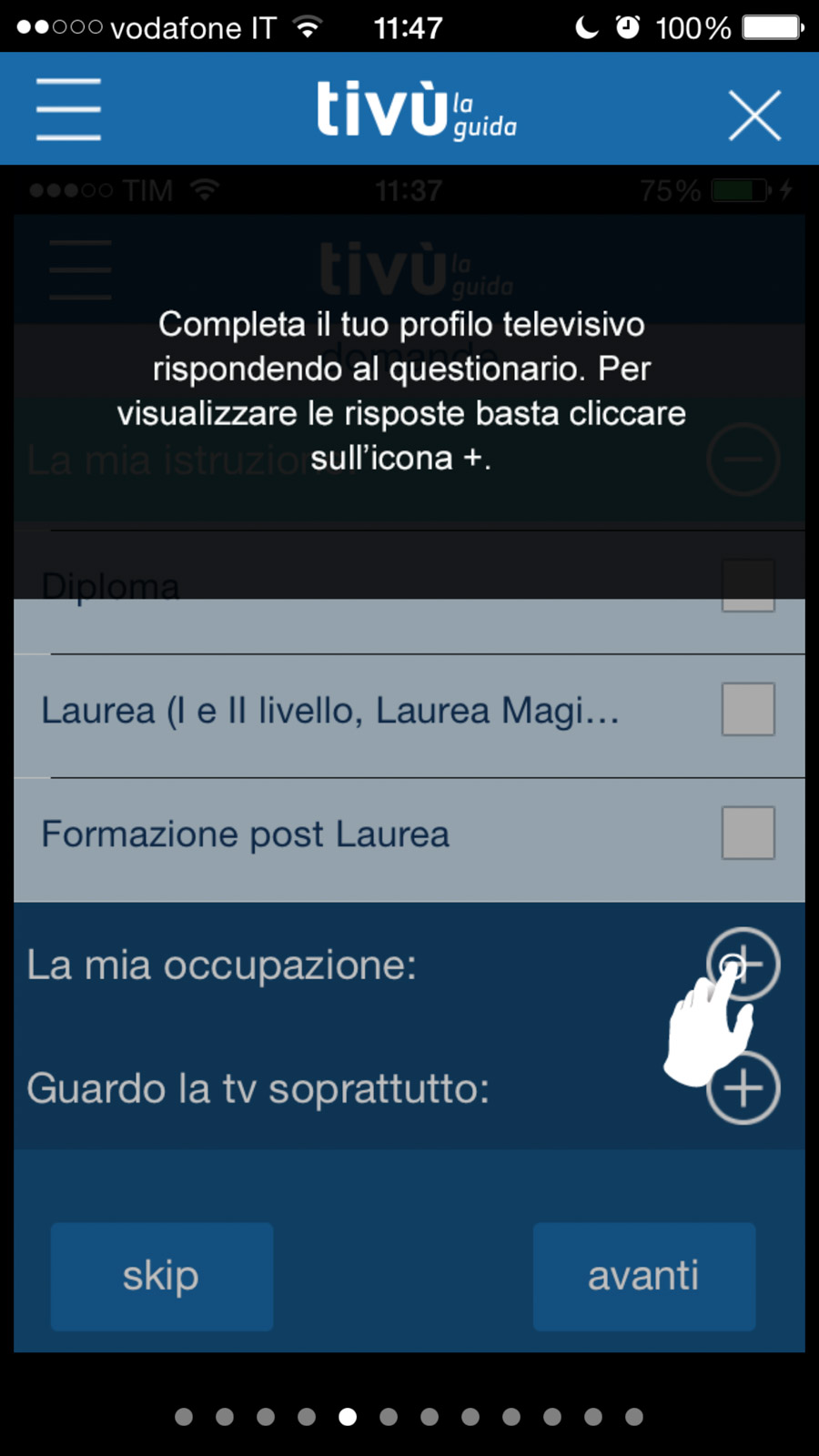Screen dimensions: 819x1456
Task: Skip the tutorial
Action: click(162, 1276)
